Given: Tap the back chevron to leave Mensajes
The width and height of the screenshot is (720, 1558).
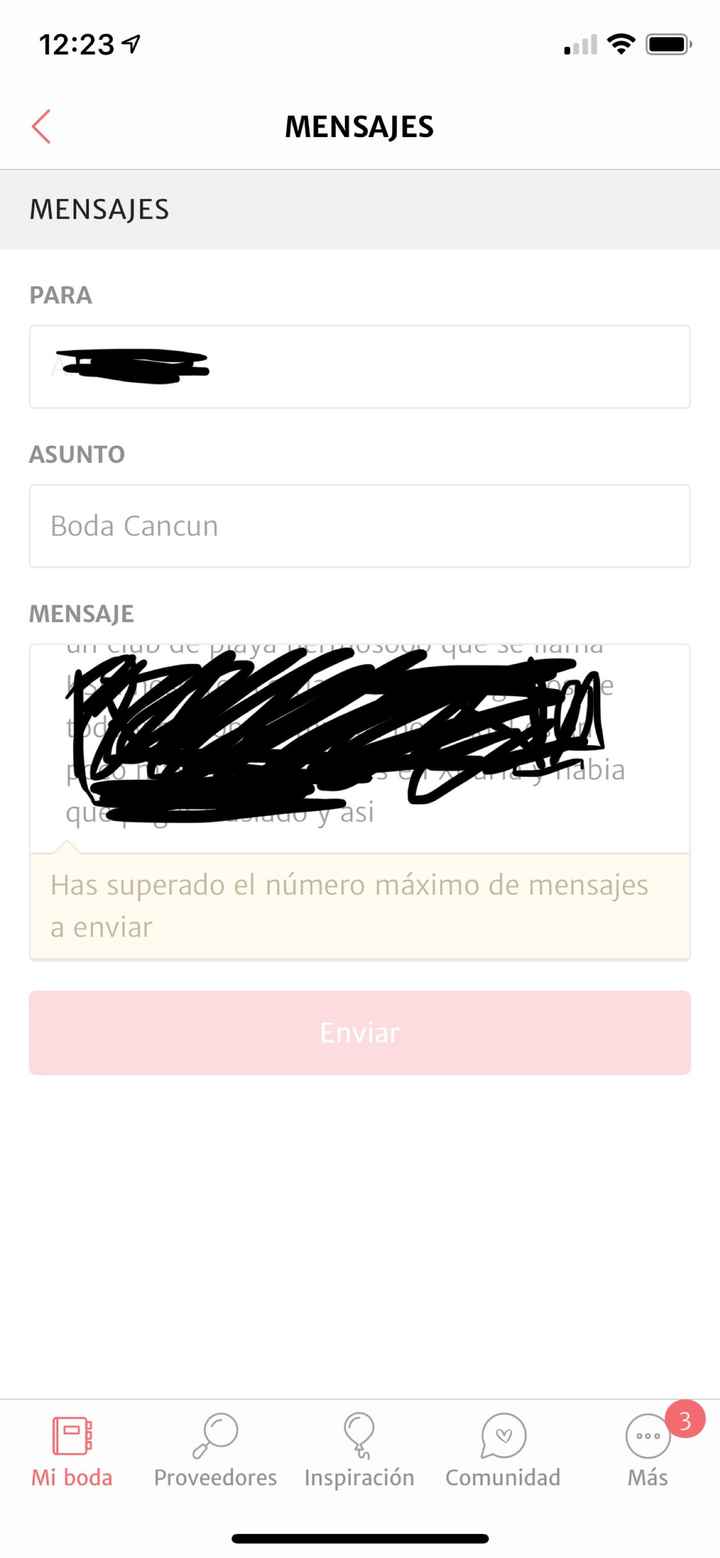Looking at the screenshot, I should coord(38,127).
